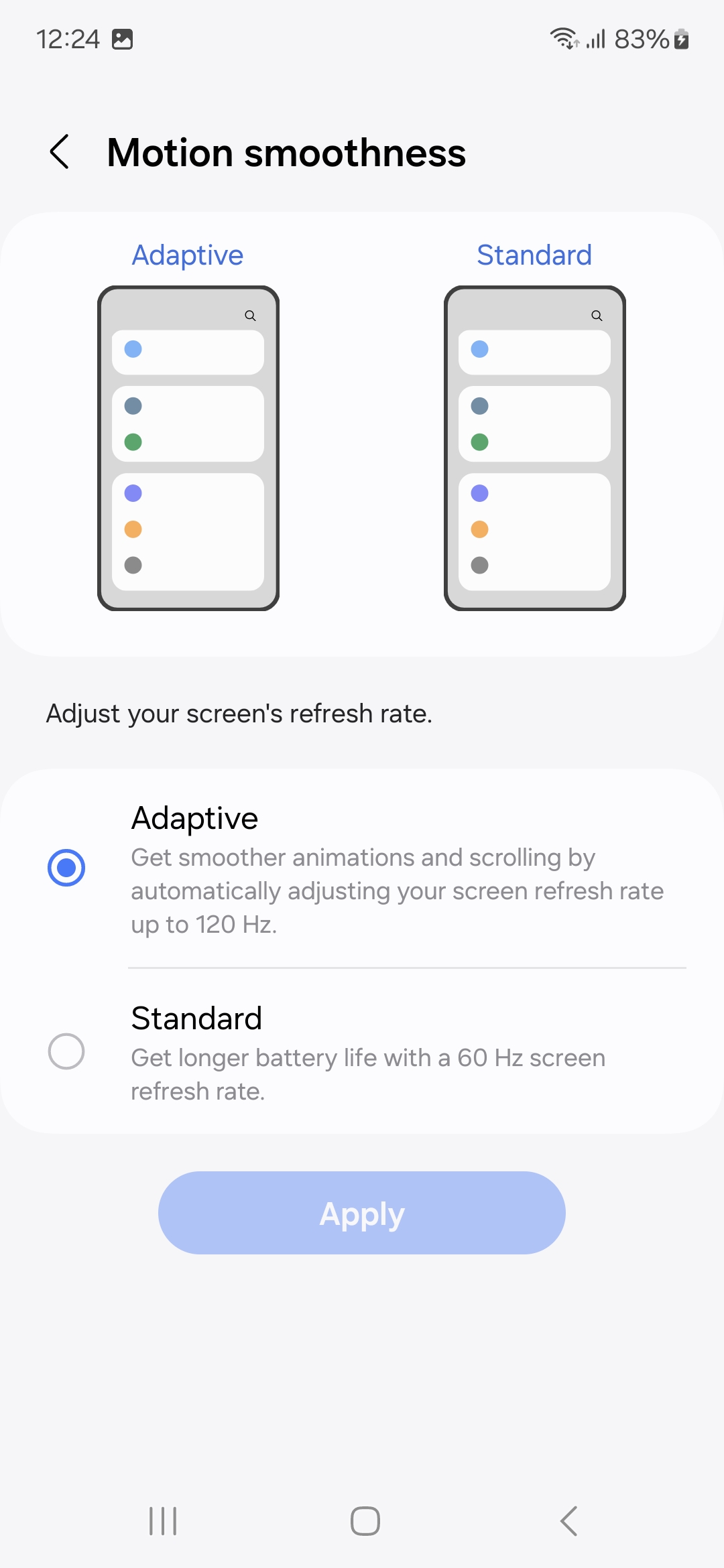Image resolution: width=724 pixels, height=1568 pixels.
Task: Go back from Motion smoothness
Action: tap(60, 151)
